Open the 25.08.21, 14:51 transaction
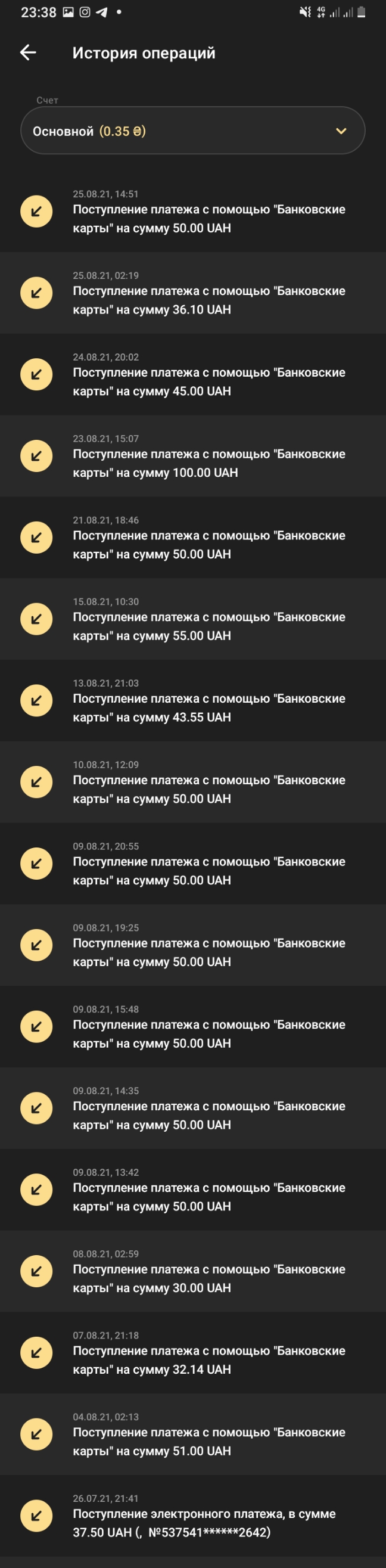Viewport: 386px width, 1568px height. pyautogui.click(x=192, y=211)
